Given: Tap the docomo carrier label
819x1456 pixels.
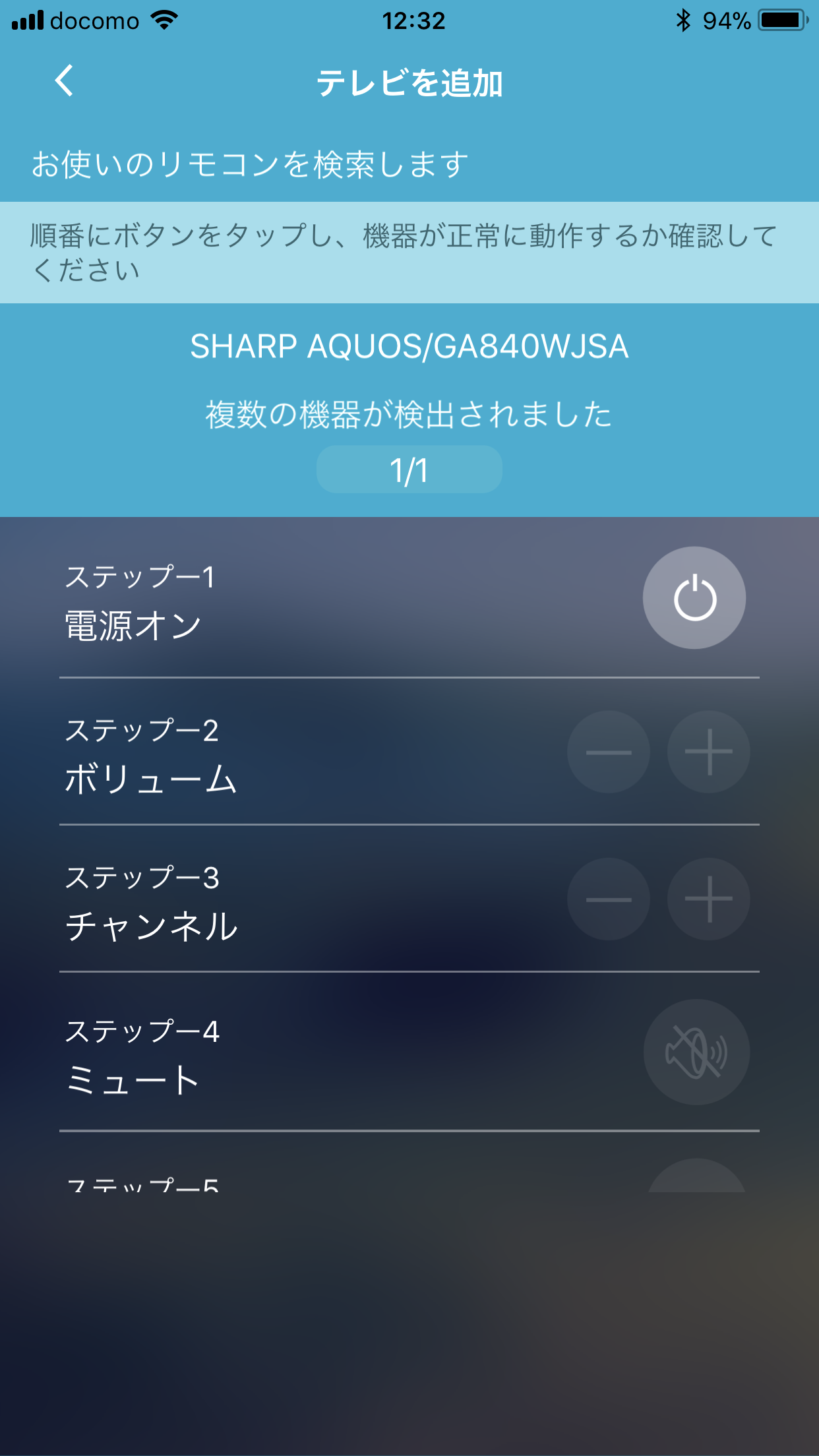Looking at the screenshot, I should (x=94, y=21).
